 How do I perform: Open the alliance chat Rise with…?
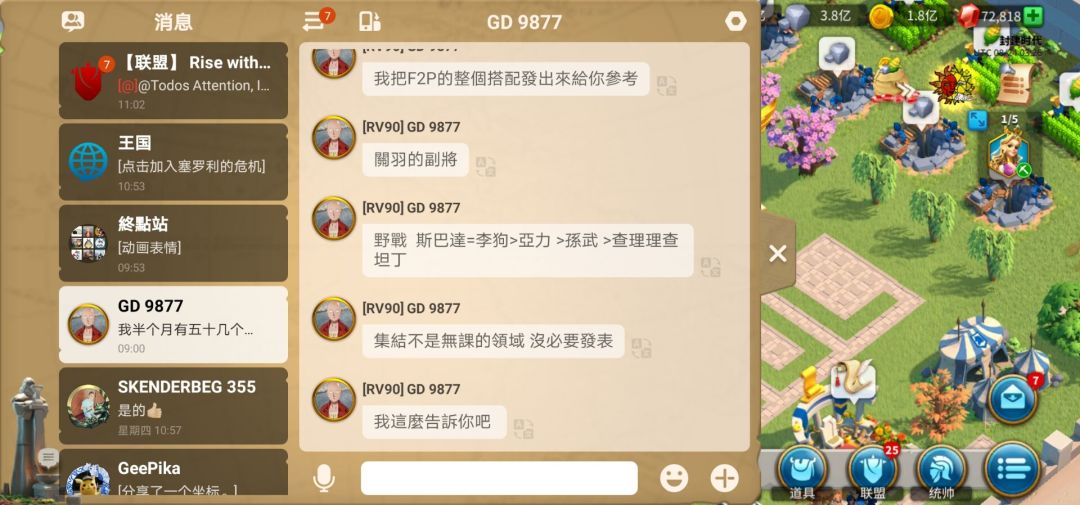pyautogui.click(x=173, y=80)
